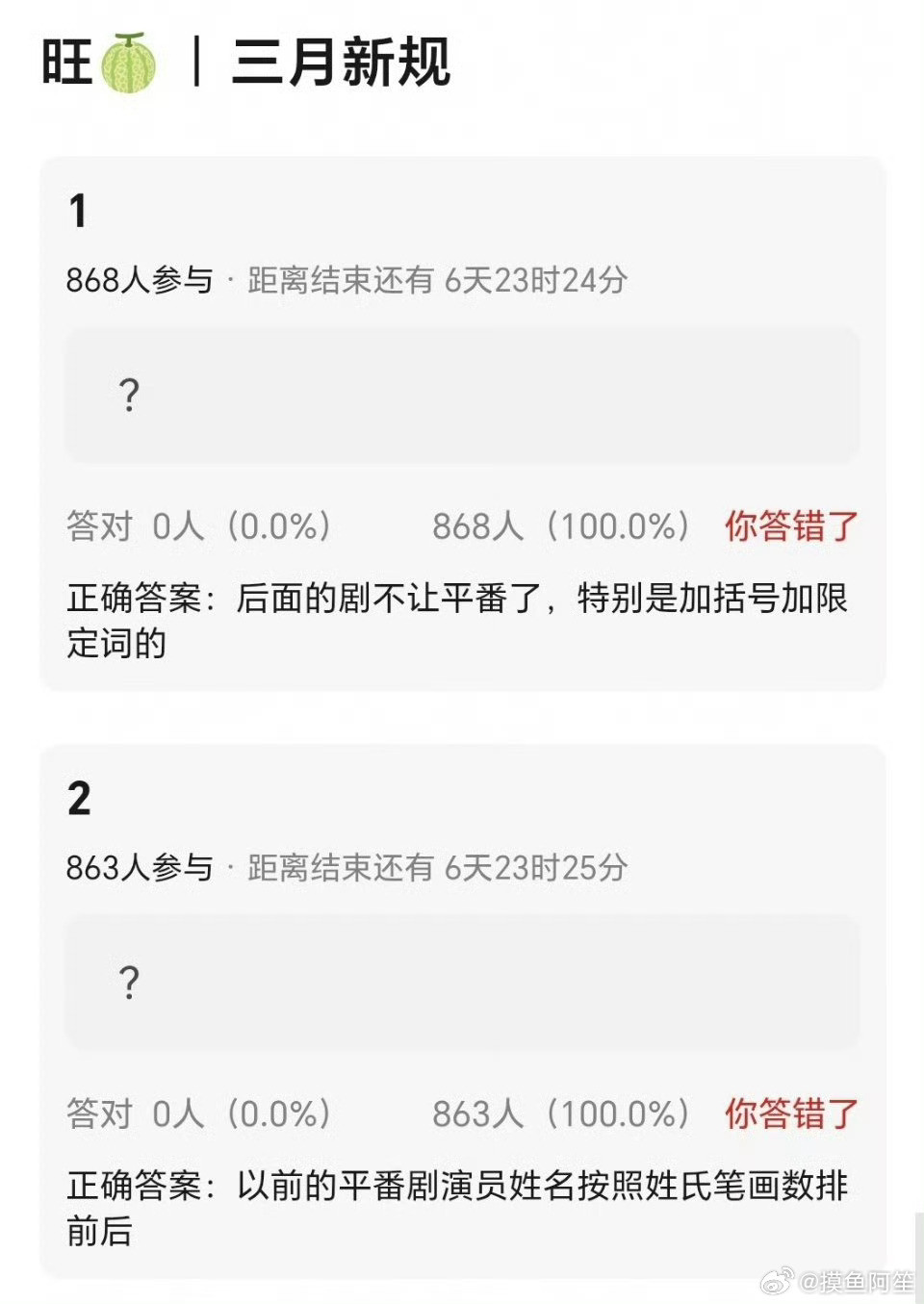Expand the hidden question area in poll 1
Screen dimensions: 924x1304
pyautogui.click(x=462, y=395)
